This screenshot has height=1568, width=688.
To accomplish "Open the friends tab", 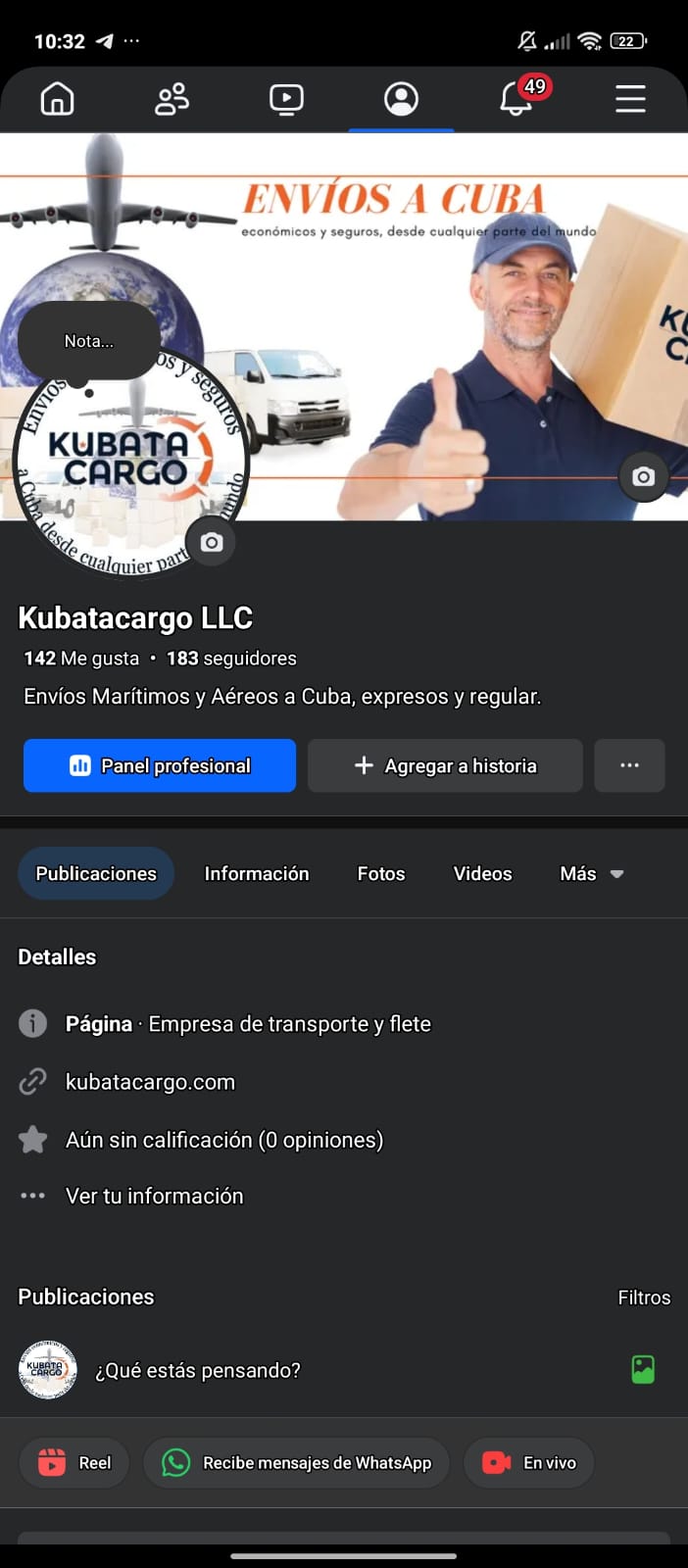I will click(172, 99).
